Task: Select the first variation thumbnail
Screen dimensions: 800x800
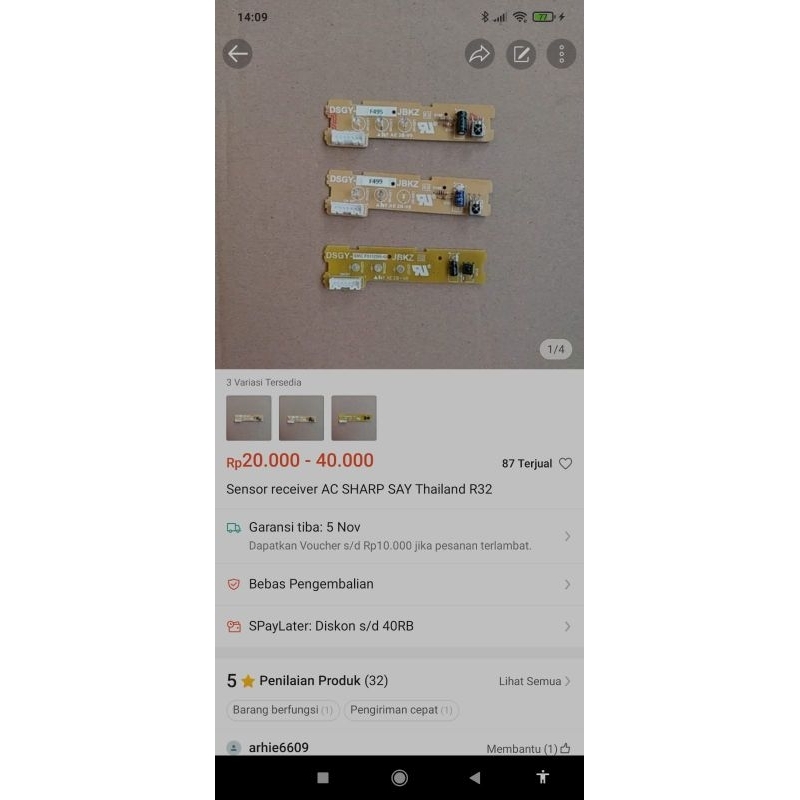Action: 248,418
